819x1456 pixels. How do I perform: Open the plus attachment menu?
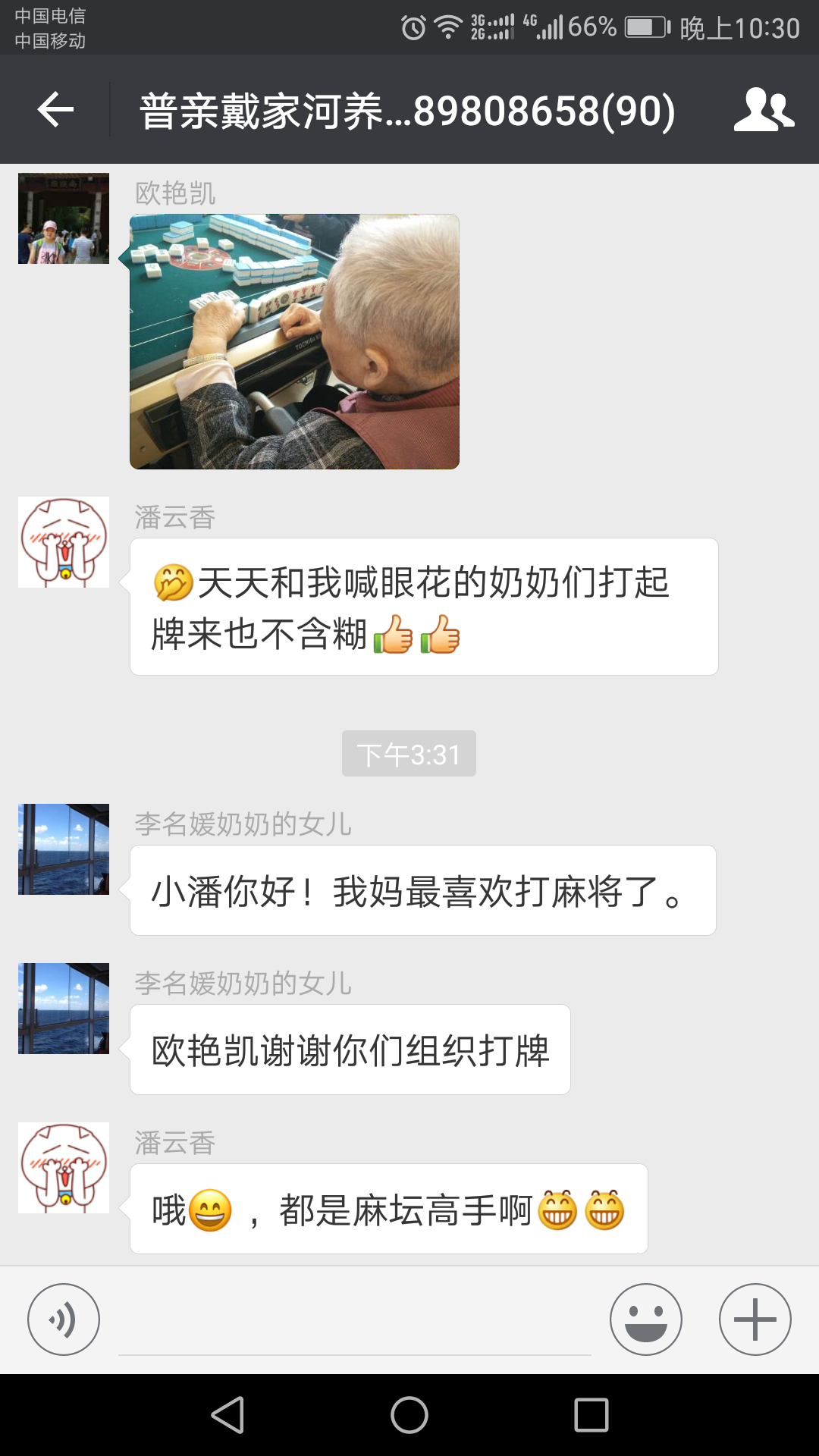click(x=755, y=1319)
